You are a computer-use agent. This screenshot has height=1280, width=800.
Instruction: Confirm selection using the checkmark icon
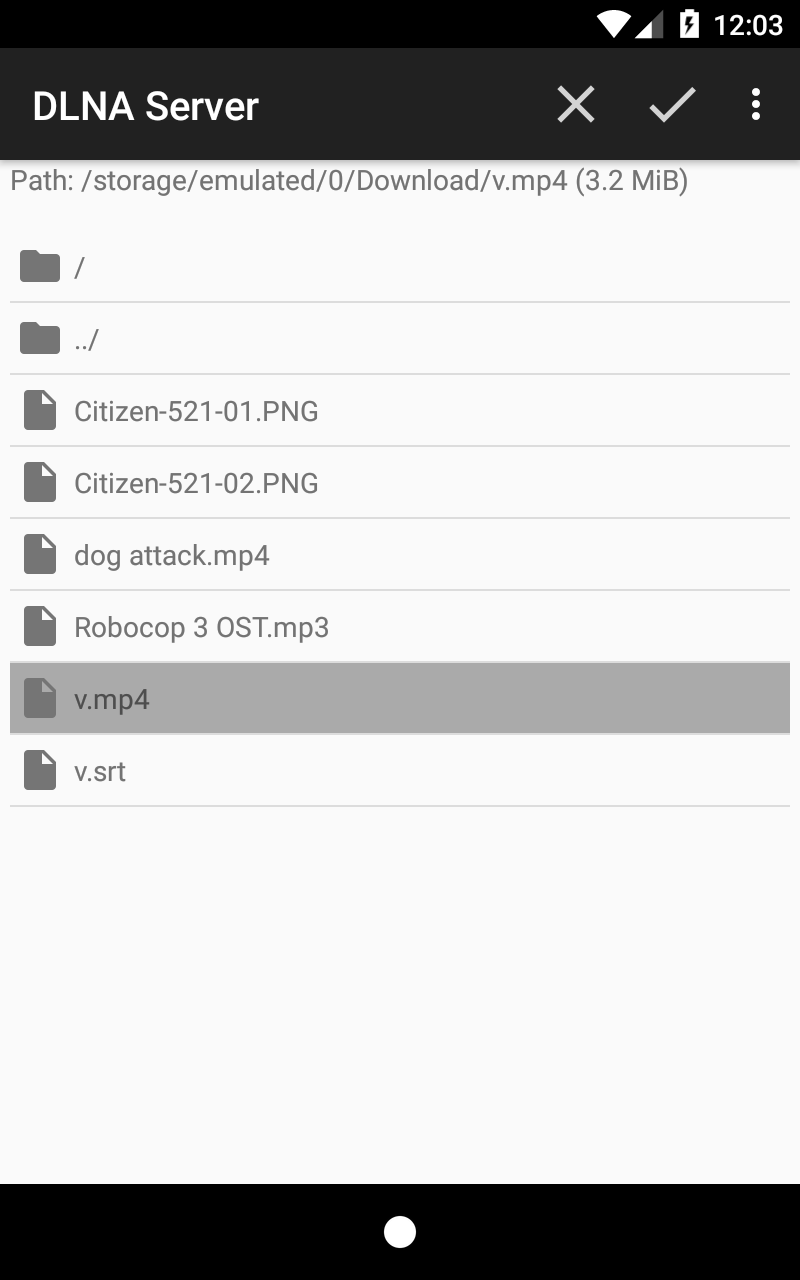coord(671,103)
